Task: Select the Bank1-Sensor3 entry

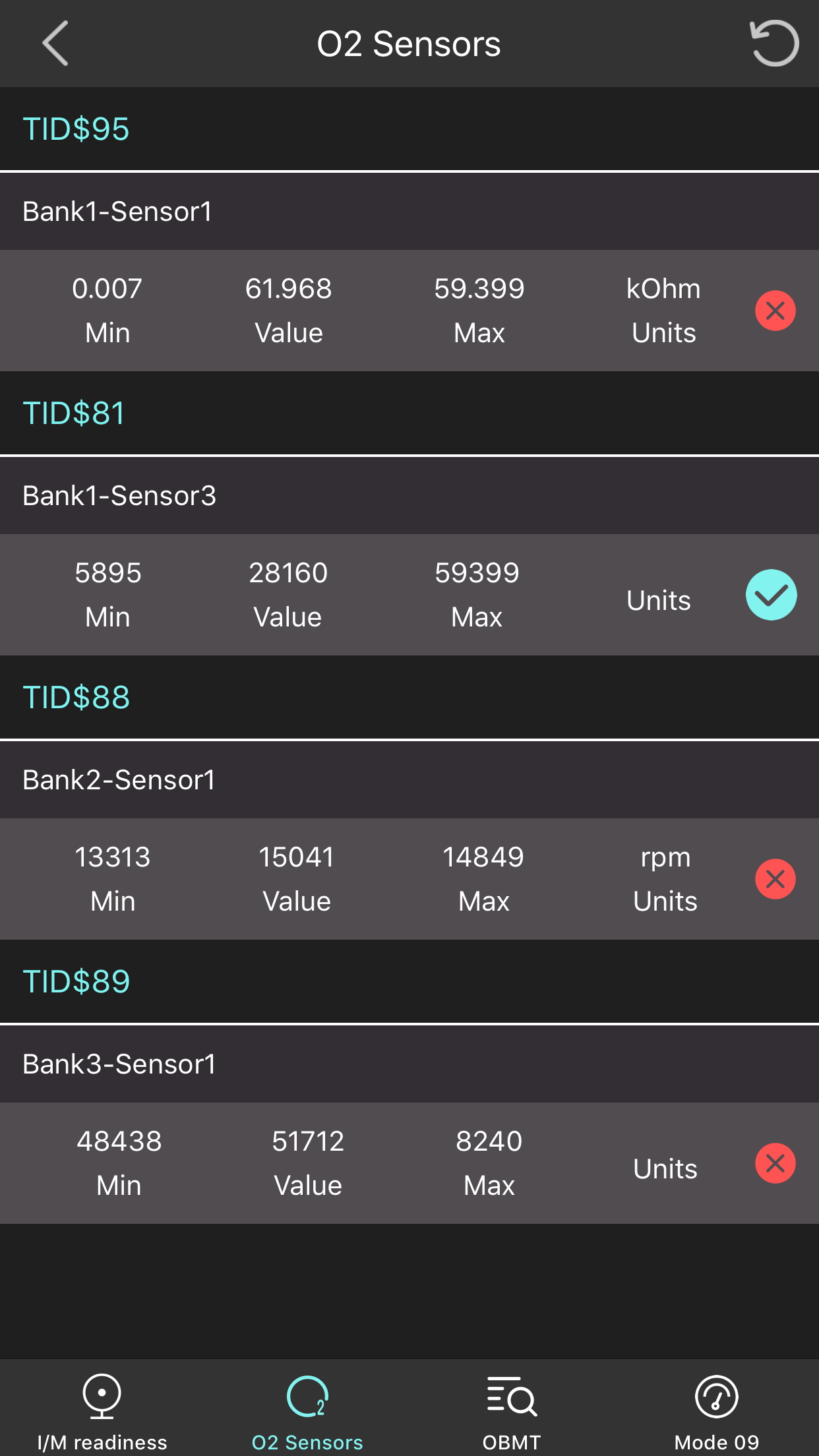Action: pos(119,495)
